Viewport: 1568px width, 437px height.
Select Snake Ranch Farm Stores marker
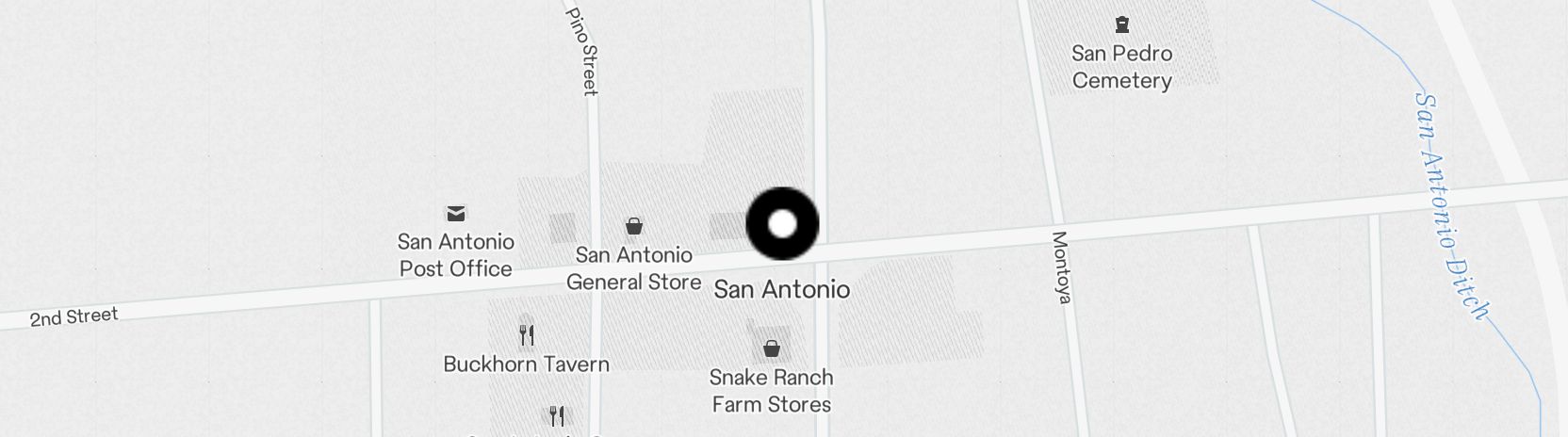pyautogui.click(x=772, y=349)
